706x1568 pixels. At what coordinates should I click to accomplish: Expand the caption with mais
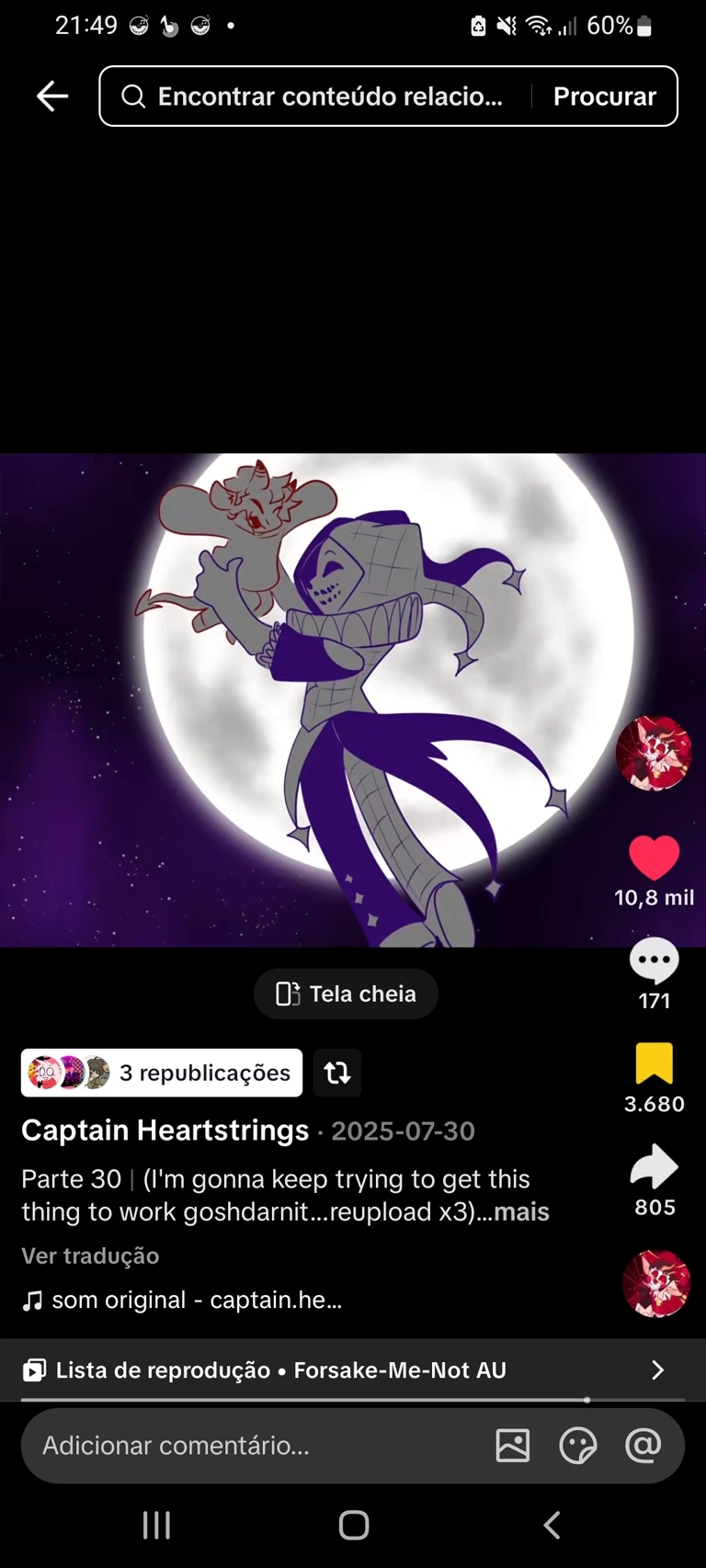[521, 1212]
